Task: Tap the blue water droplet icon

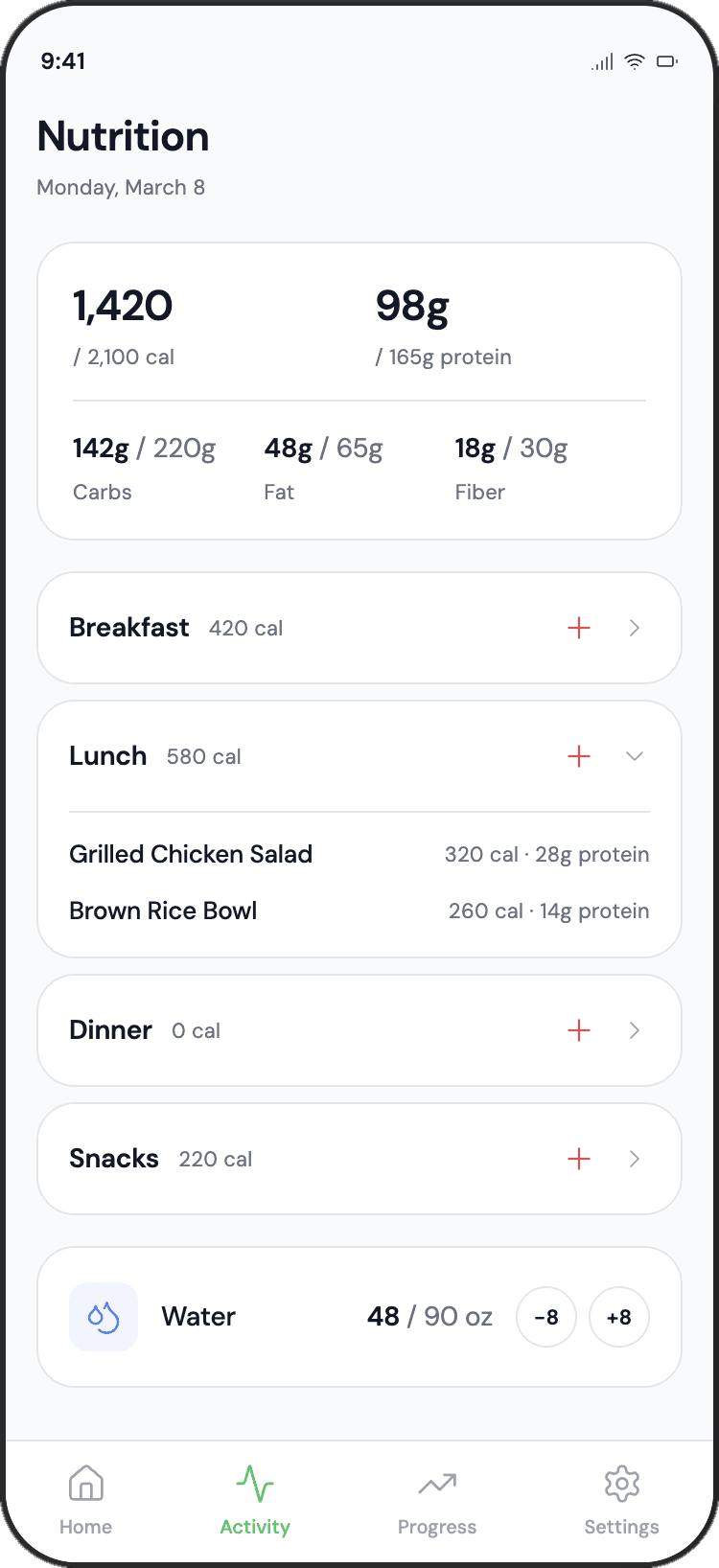Action: point(103,1316)
